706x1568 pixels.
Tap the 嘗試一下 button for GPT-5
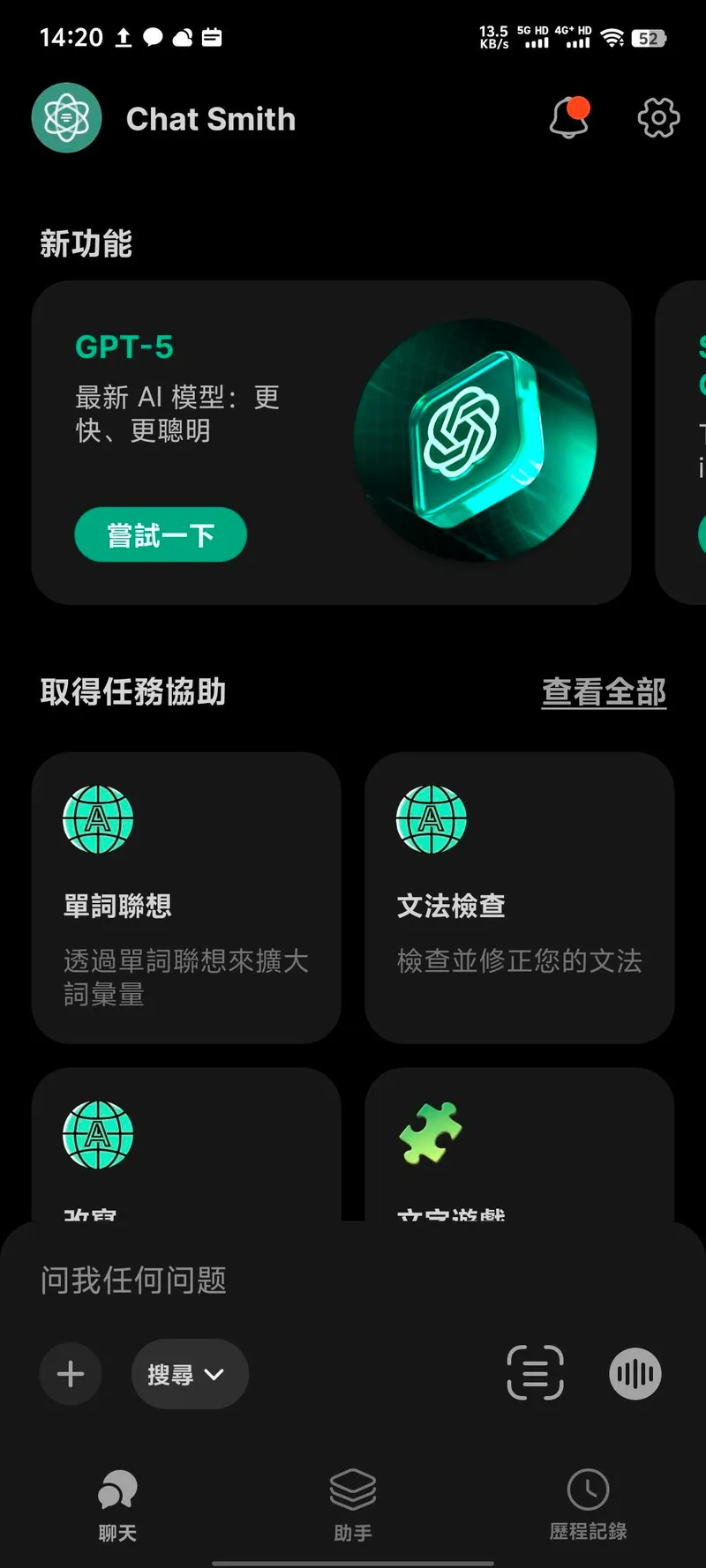(x=160, y=534)
